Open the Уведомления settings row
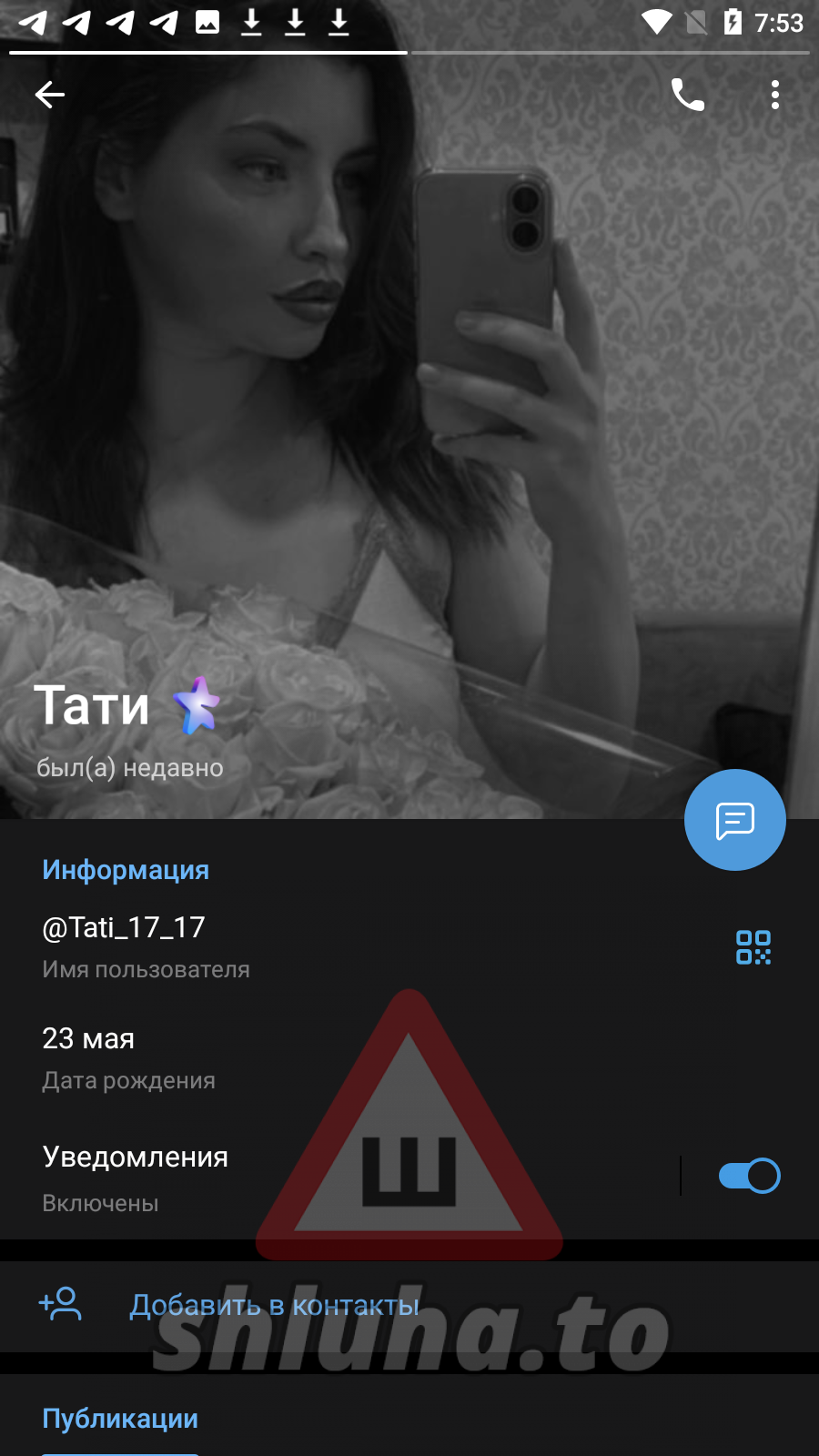The width and height of the screenshot is (819, 1456). click(273, 1177)
